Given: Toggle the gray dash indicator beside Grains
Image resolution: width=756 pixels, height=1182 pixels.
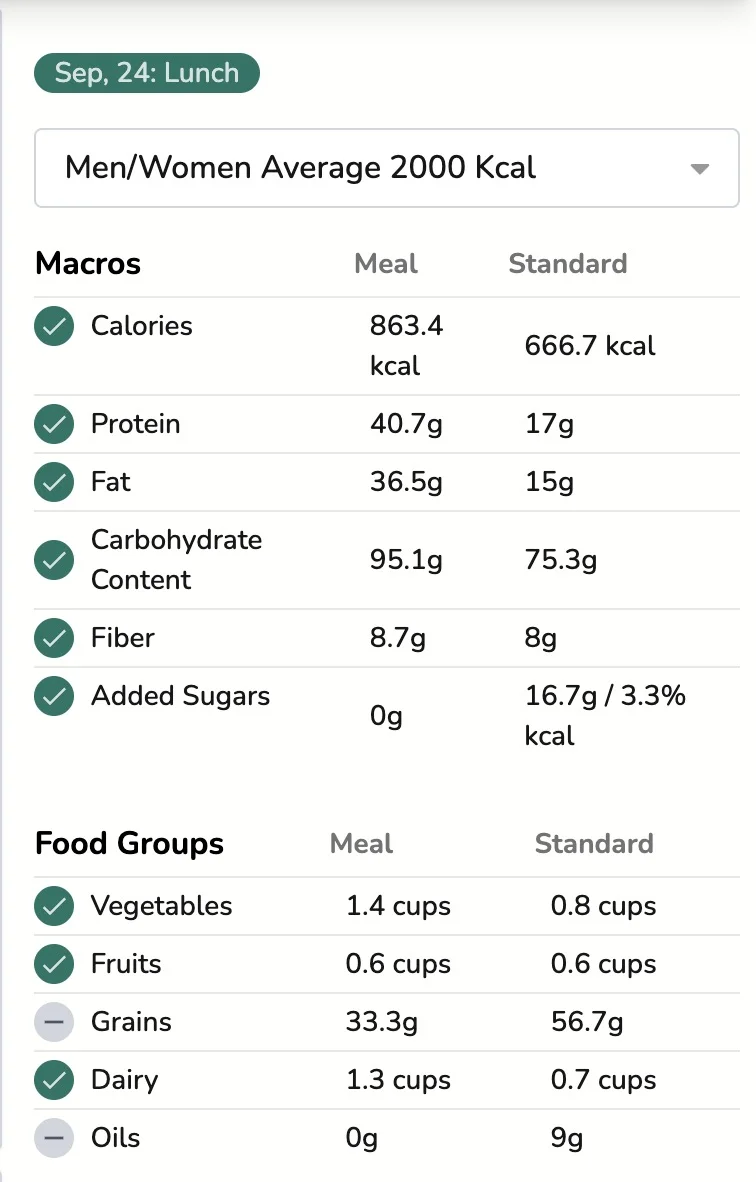Looking at the screenshot, I should click(54, 1022).
